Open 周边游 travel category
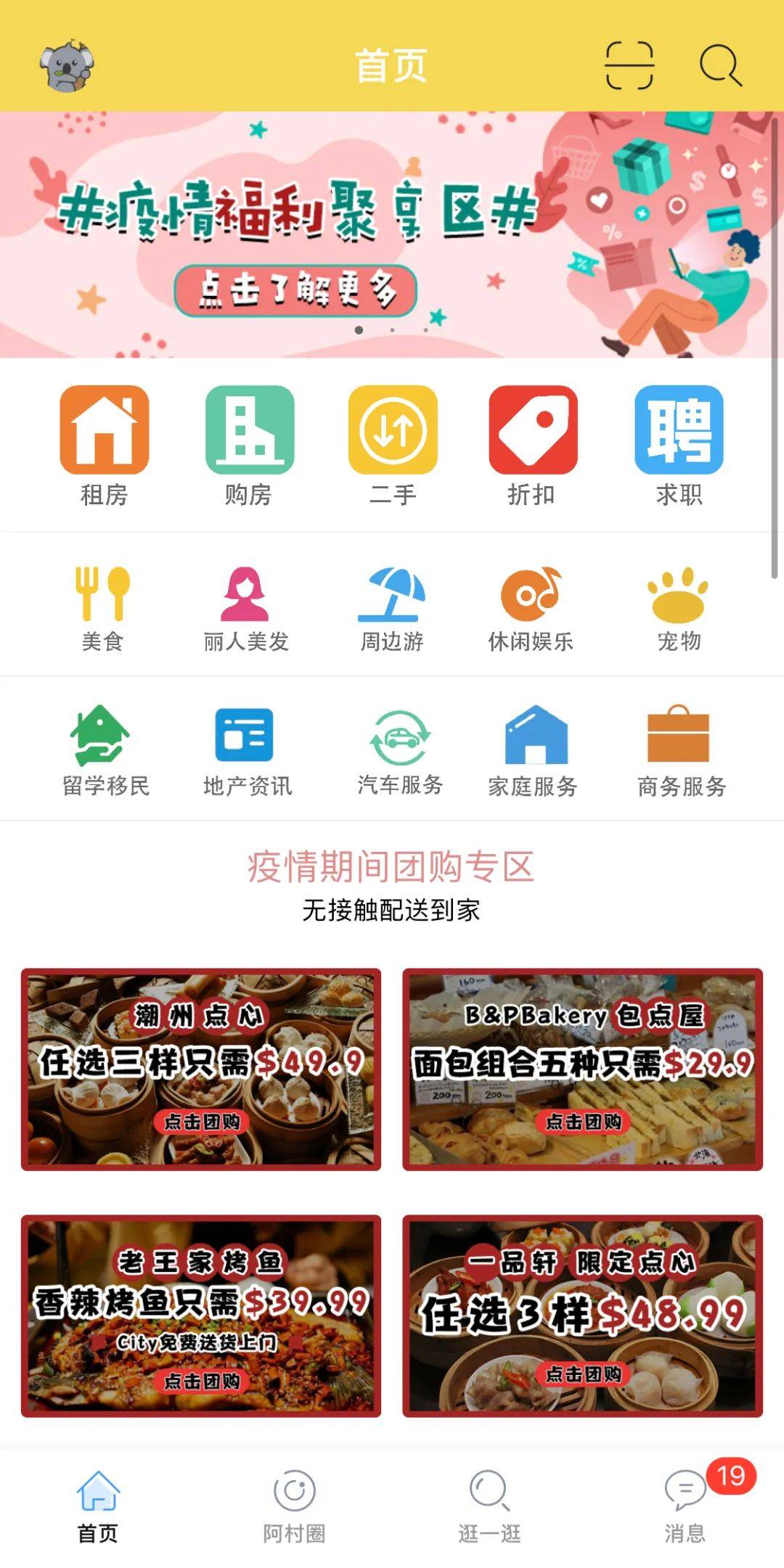The width and height of the screenshot is (784, 1568). pos(392,609)
